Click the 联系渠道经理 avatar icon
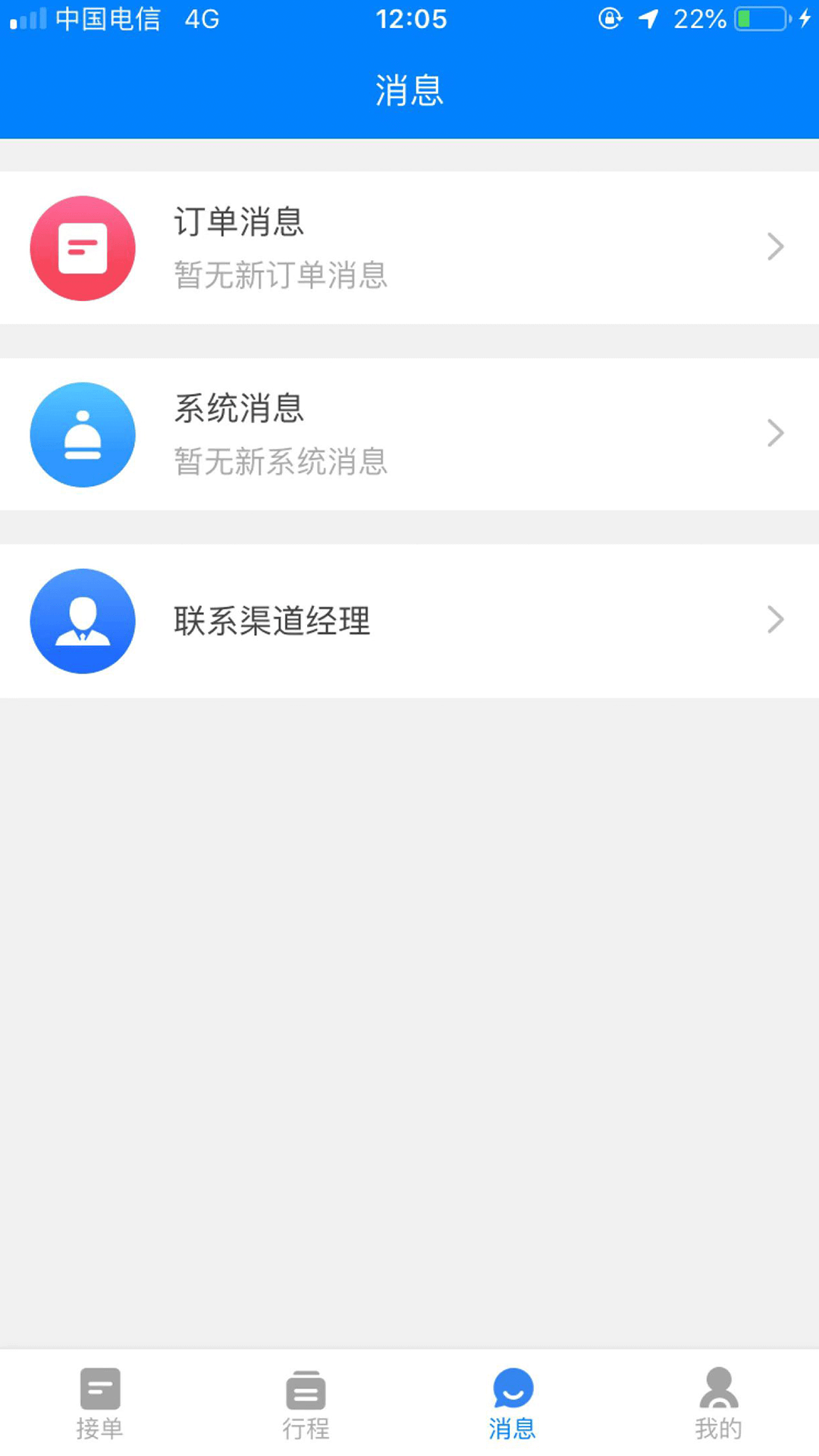The height and width of the screenshot is (1456, 819). [83, 620]
